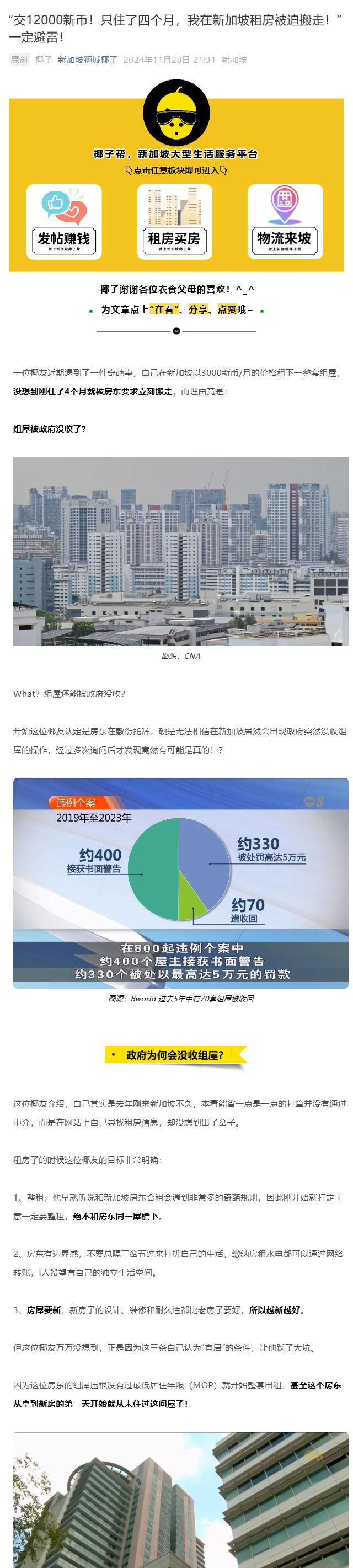View the 违例个案 pie chart image
Image resolution: width=353 pixels, height=1568 pixels.
coord(181,883)
